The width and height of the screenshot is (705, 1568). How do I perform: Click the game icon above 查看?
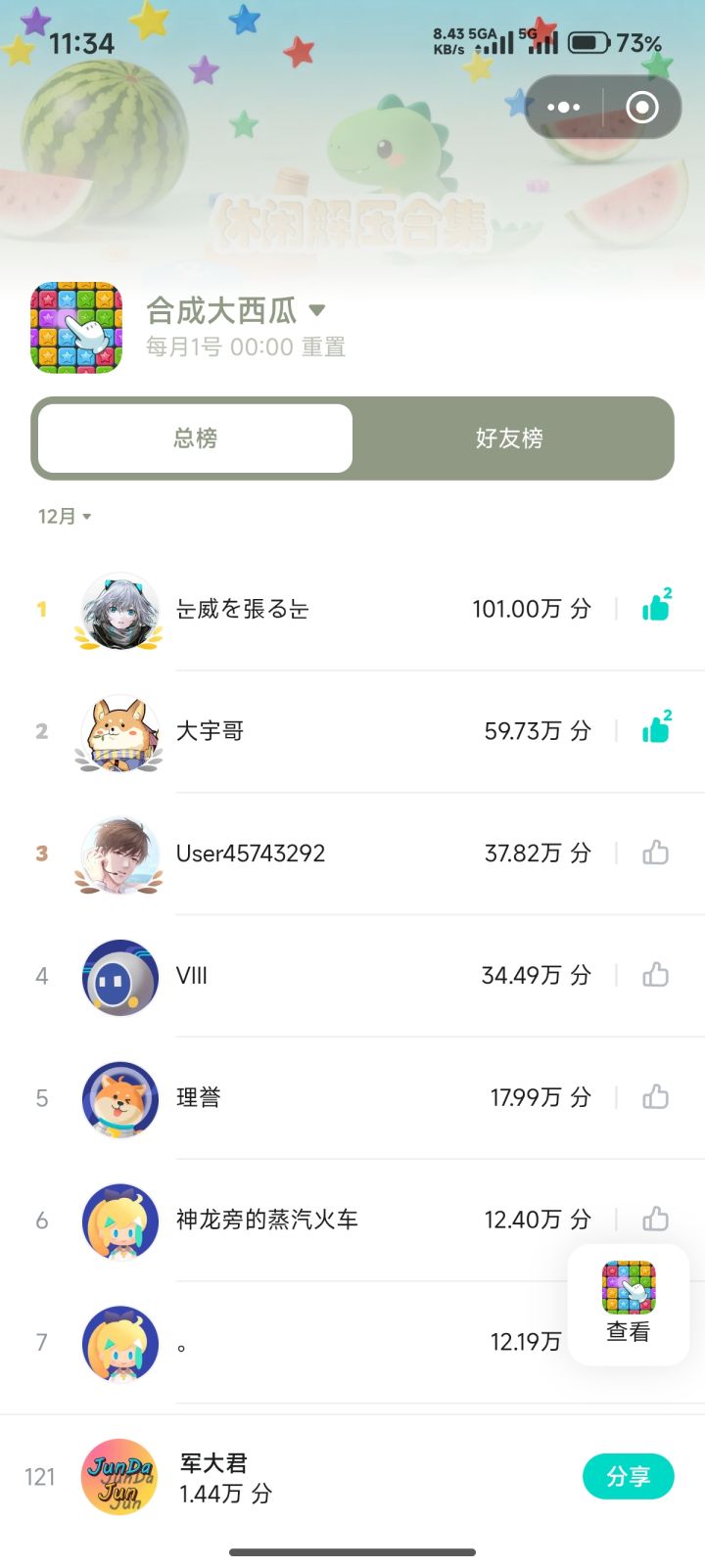pos(628,1289)
